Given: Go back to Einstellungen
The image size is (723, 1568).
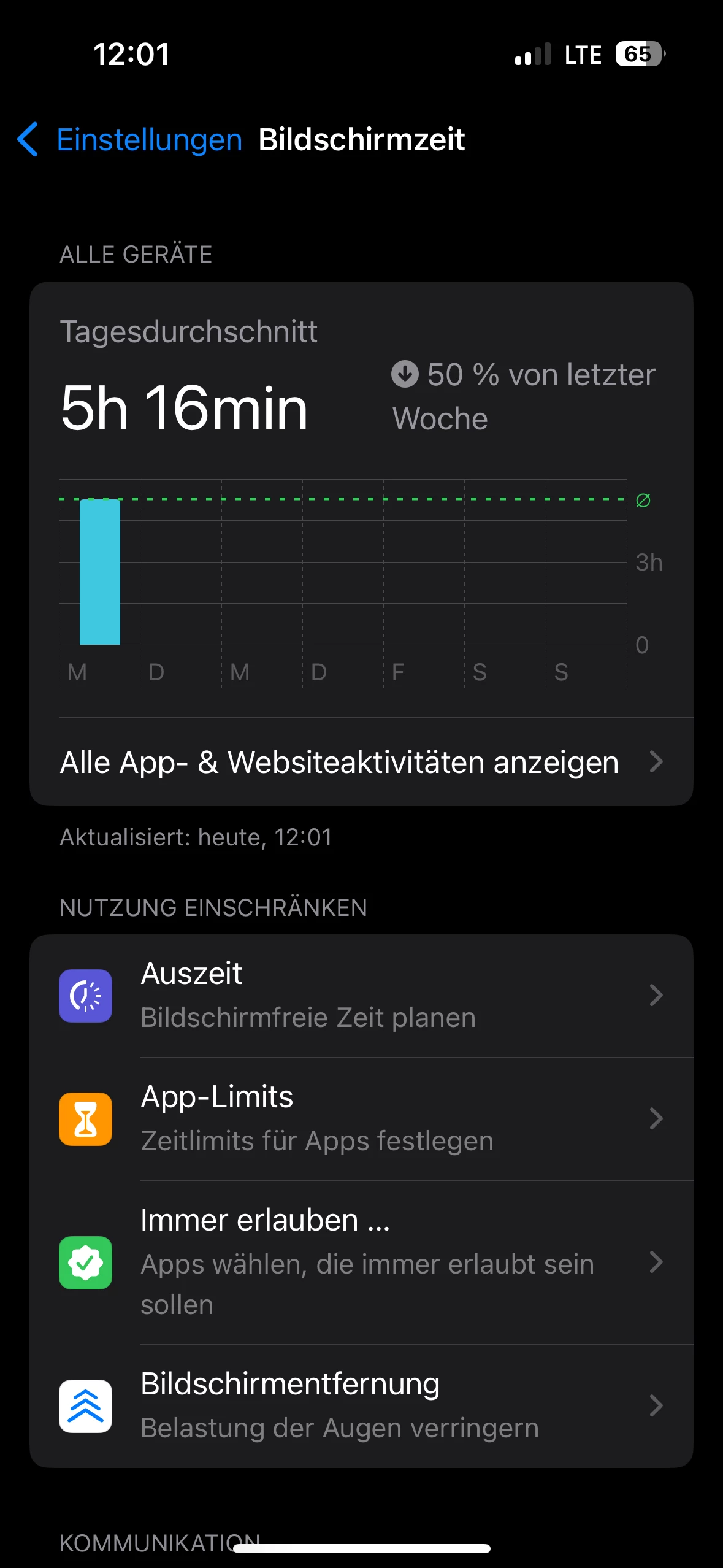Looking at the screenshot, I should [x=129, y=140].
